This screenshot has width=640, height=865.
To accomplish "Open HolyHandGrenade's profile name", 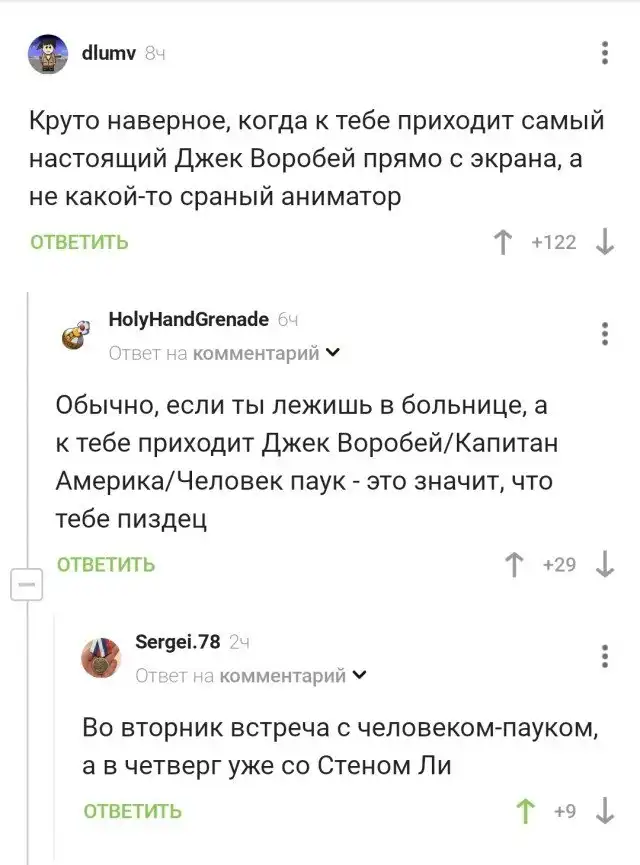I will tap(188, 320).
